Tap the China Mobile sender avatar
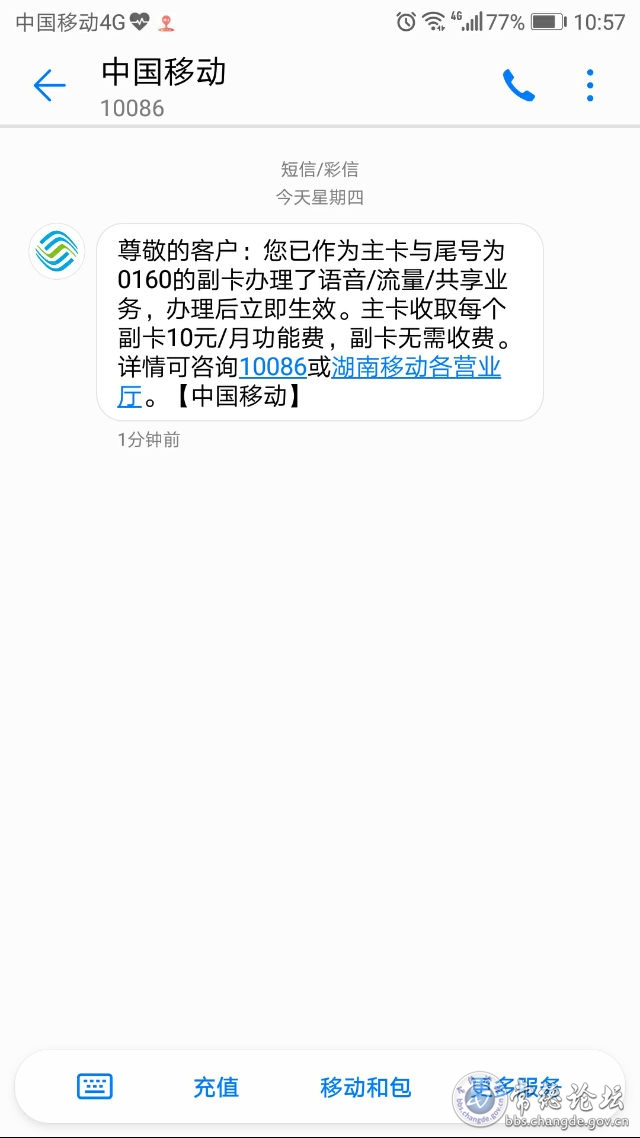 tap(57, 250)
